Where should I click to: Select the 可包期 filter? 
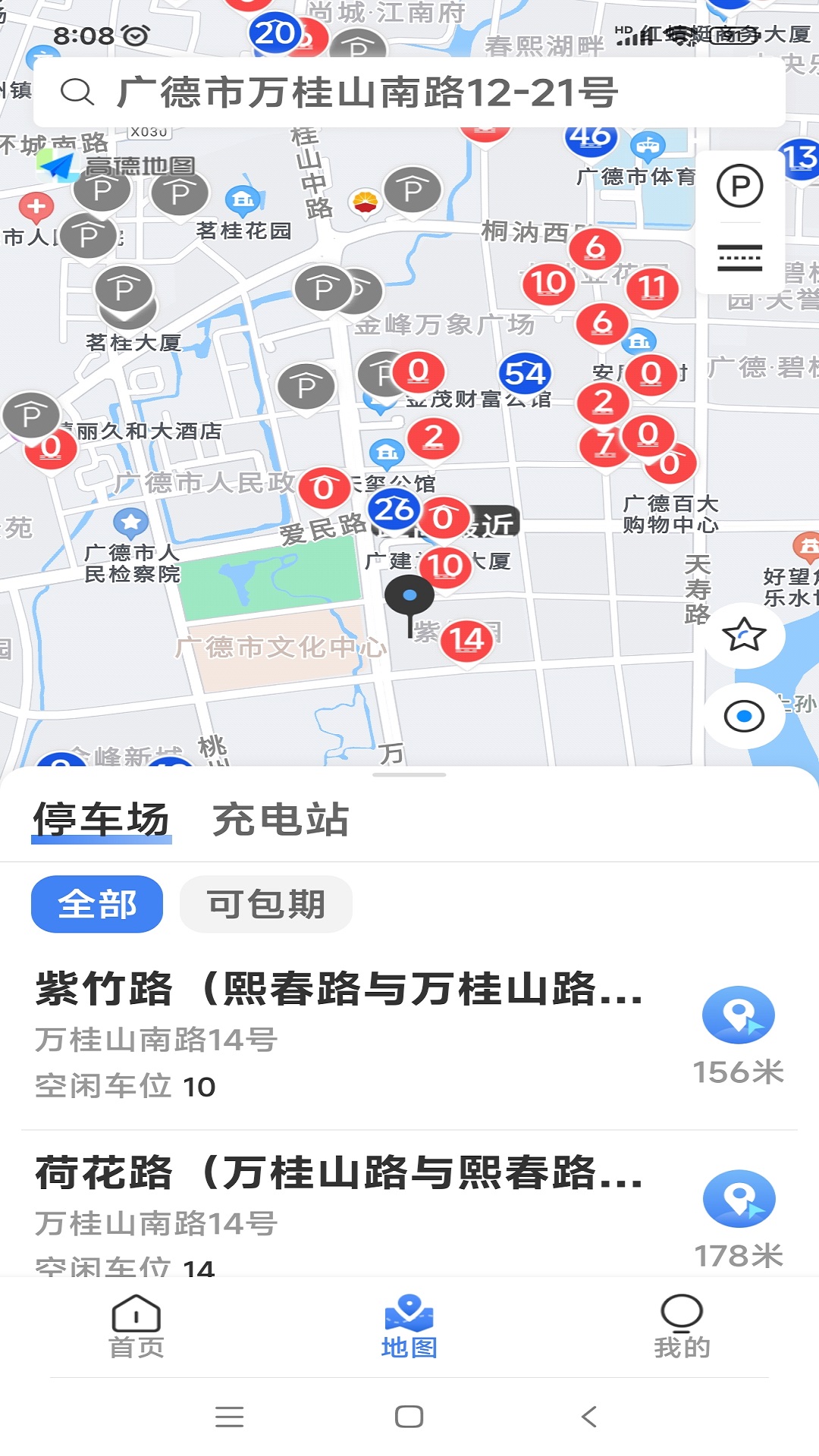click(x=266, y=904)
